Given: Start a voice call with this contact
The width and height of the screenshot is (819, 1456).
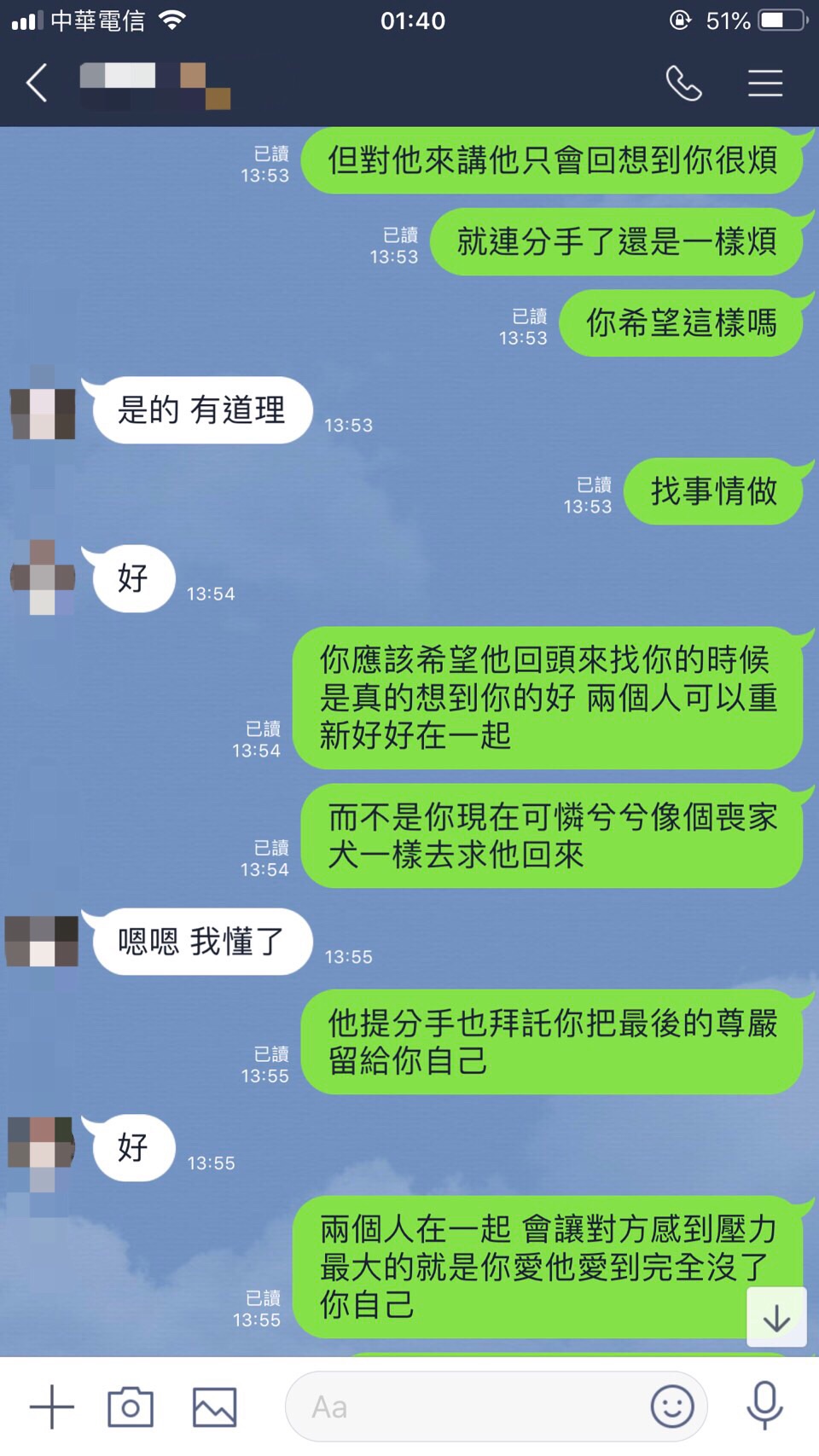Looking at the screenshot, I should (x=683, y=84).
